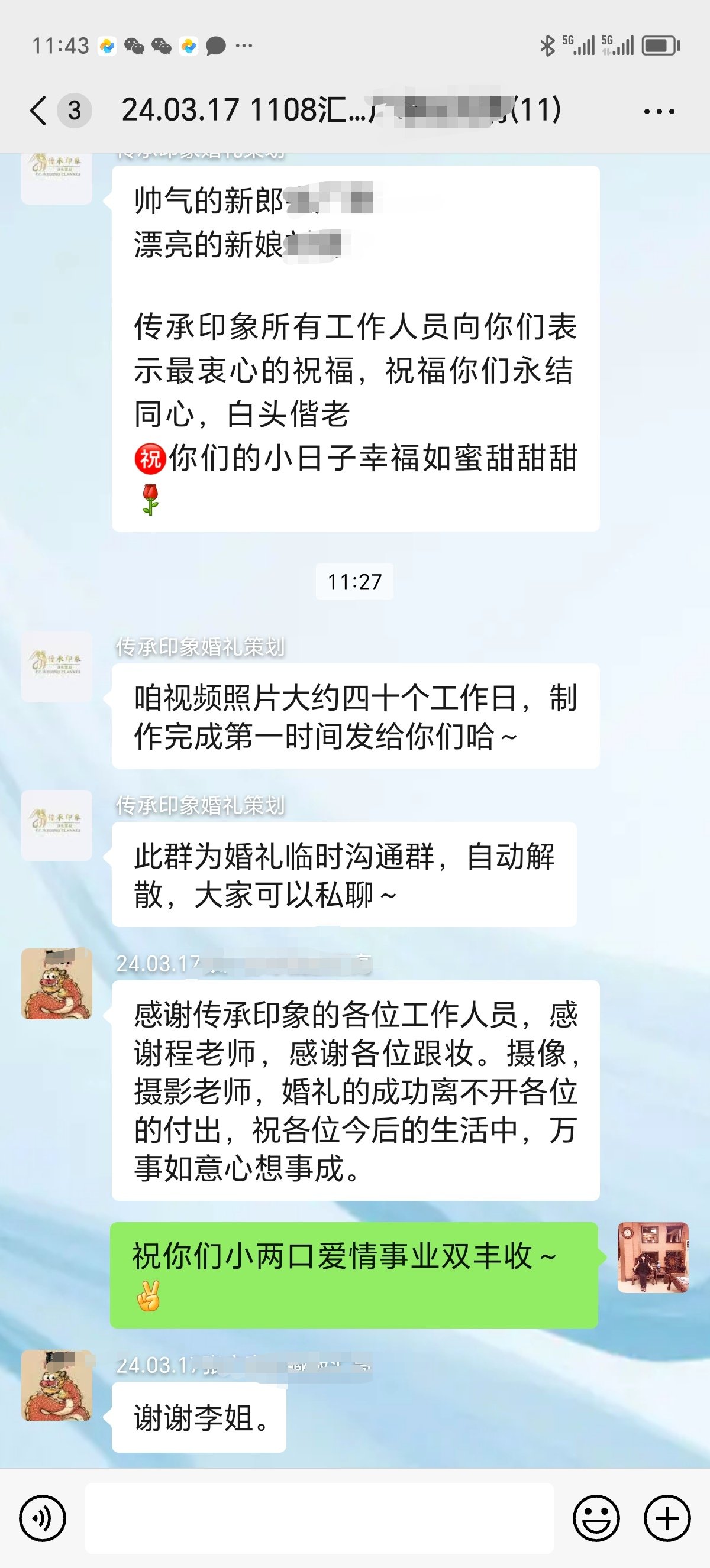Screen dimensions: 710x1568
Task: Open the emoji sticker panel
Action: tap(596, 1518)
